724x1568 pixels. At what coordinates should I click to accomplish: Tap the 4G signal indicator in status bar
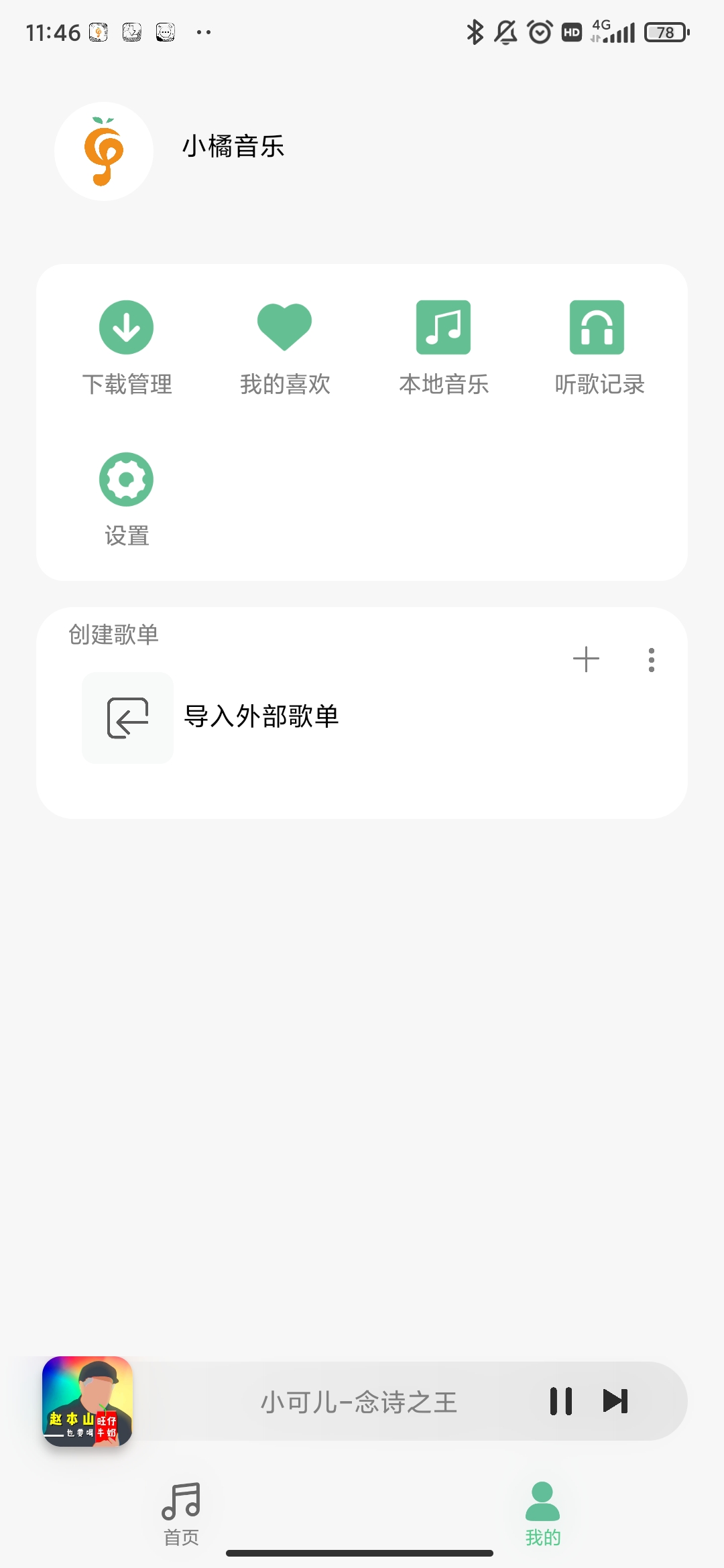tap(600, 30)
